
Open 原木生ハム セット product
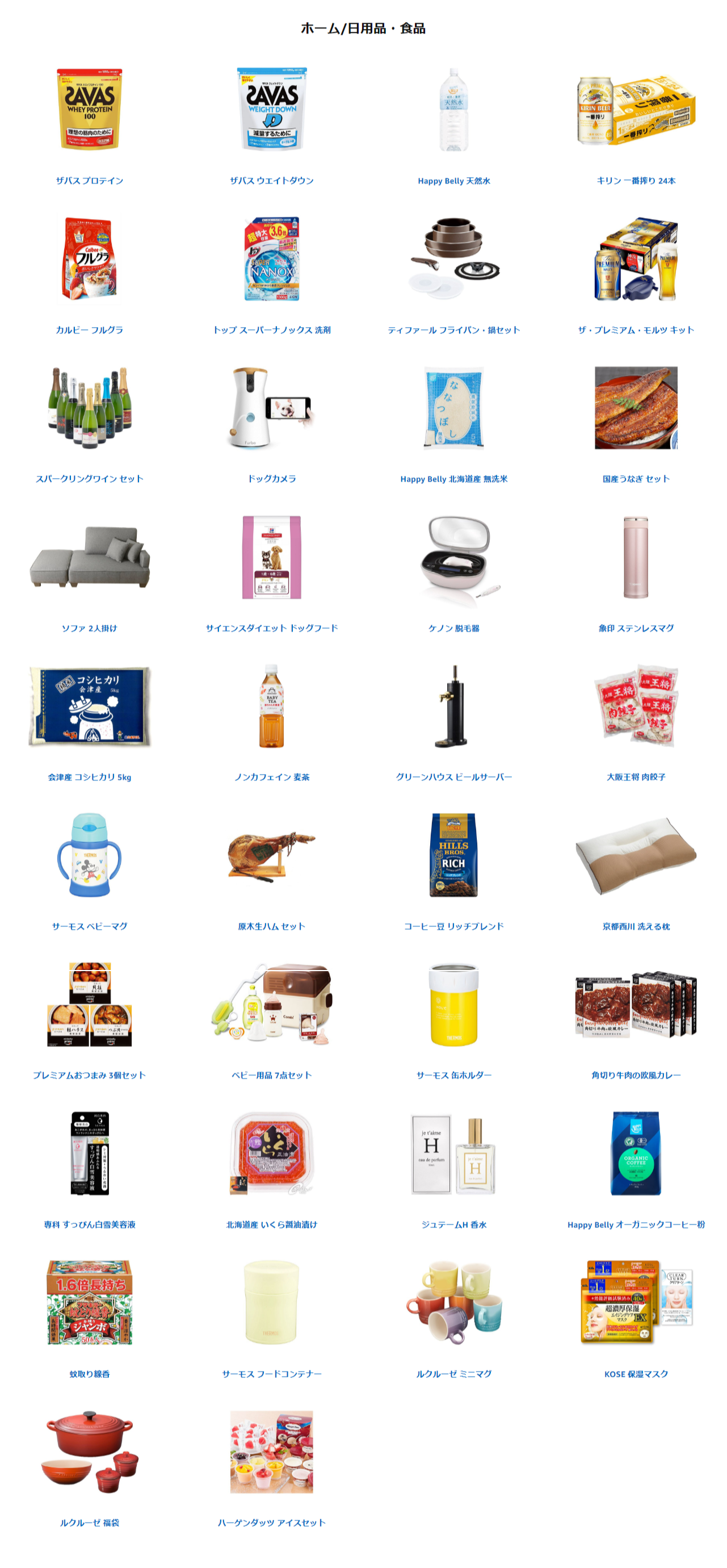coord(271,926)
